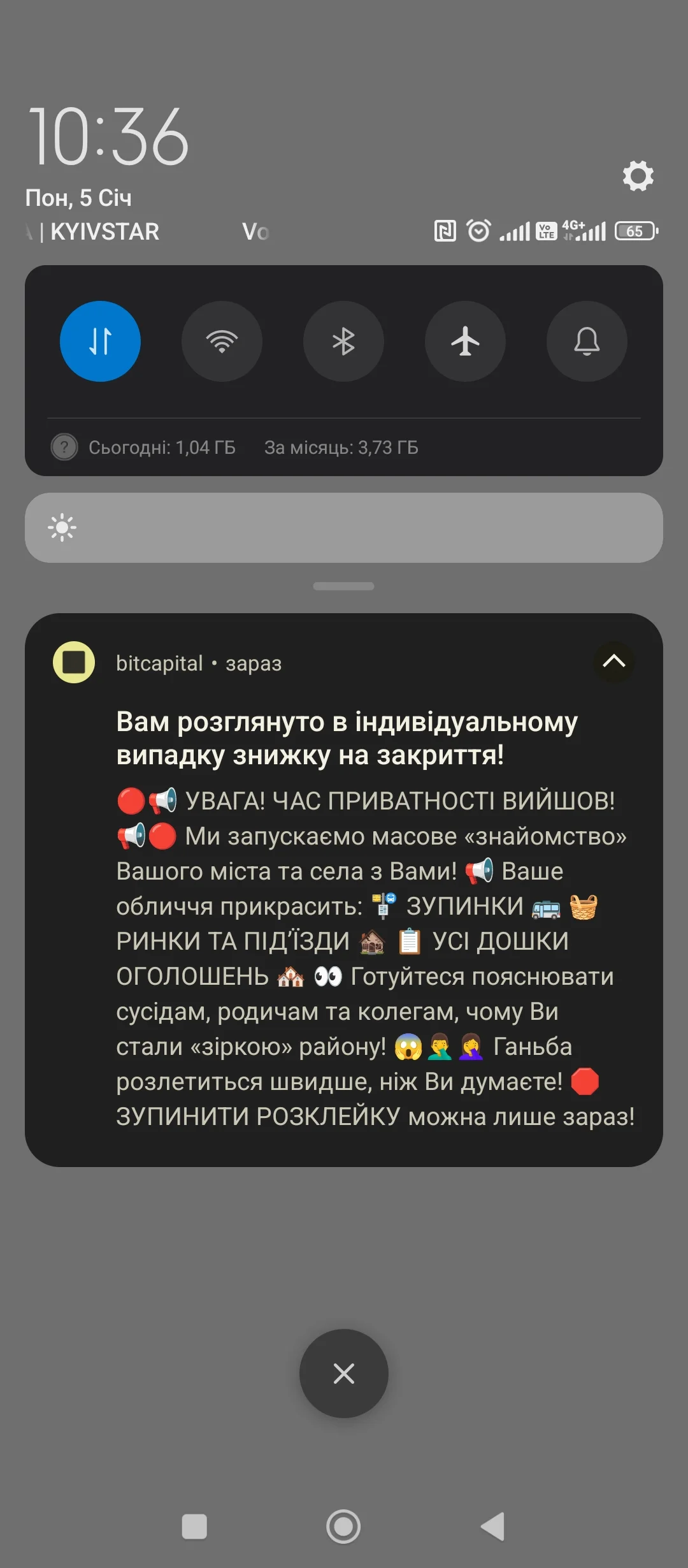Tap the brightness slider

[x=344, y=528]
